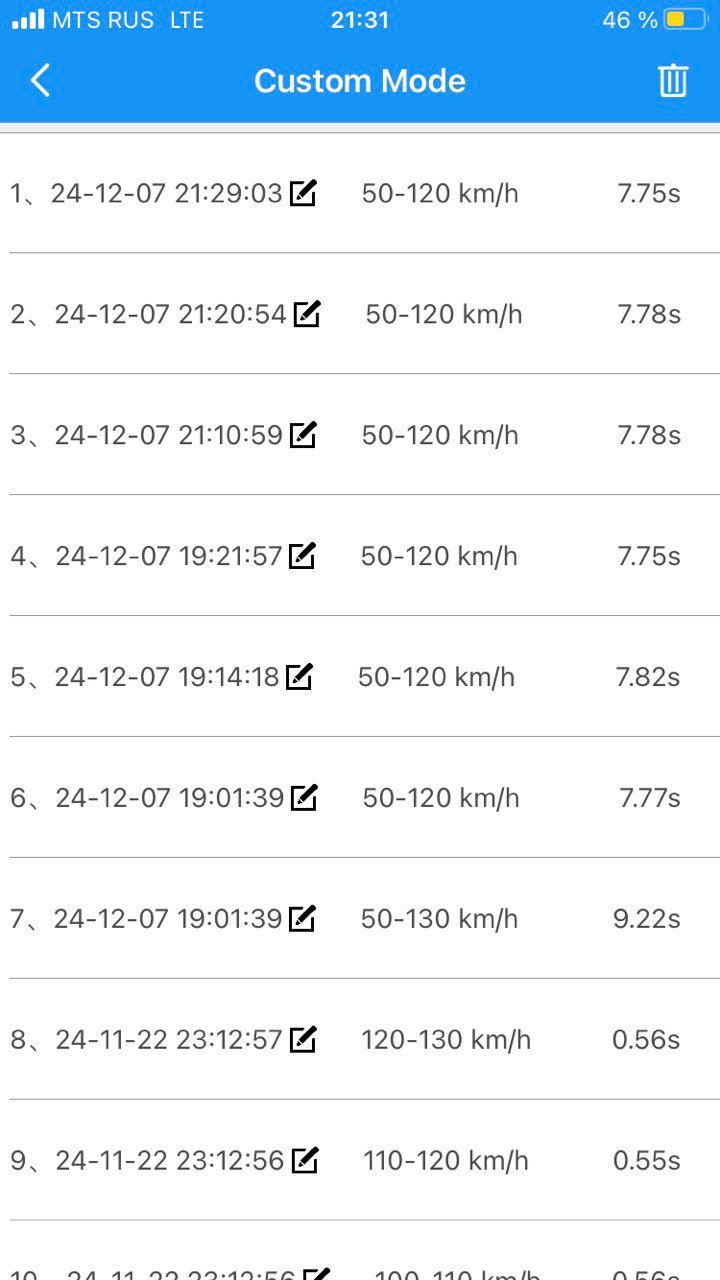Viewport: 720px width, 1280px height.
Task: Edit the 50-120 km/h record at 19:01:39
Action: (303, 797)
